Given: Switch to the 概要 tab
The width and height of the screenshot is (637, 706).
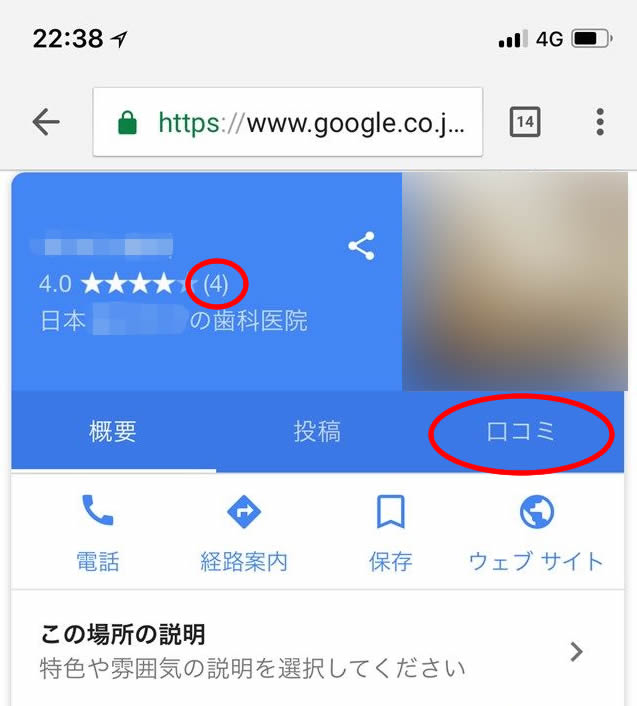Looking at the screenshot, I should 113,432.
